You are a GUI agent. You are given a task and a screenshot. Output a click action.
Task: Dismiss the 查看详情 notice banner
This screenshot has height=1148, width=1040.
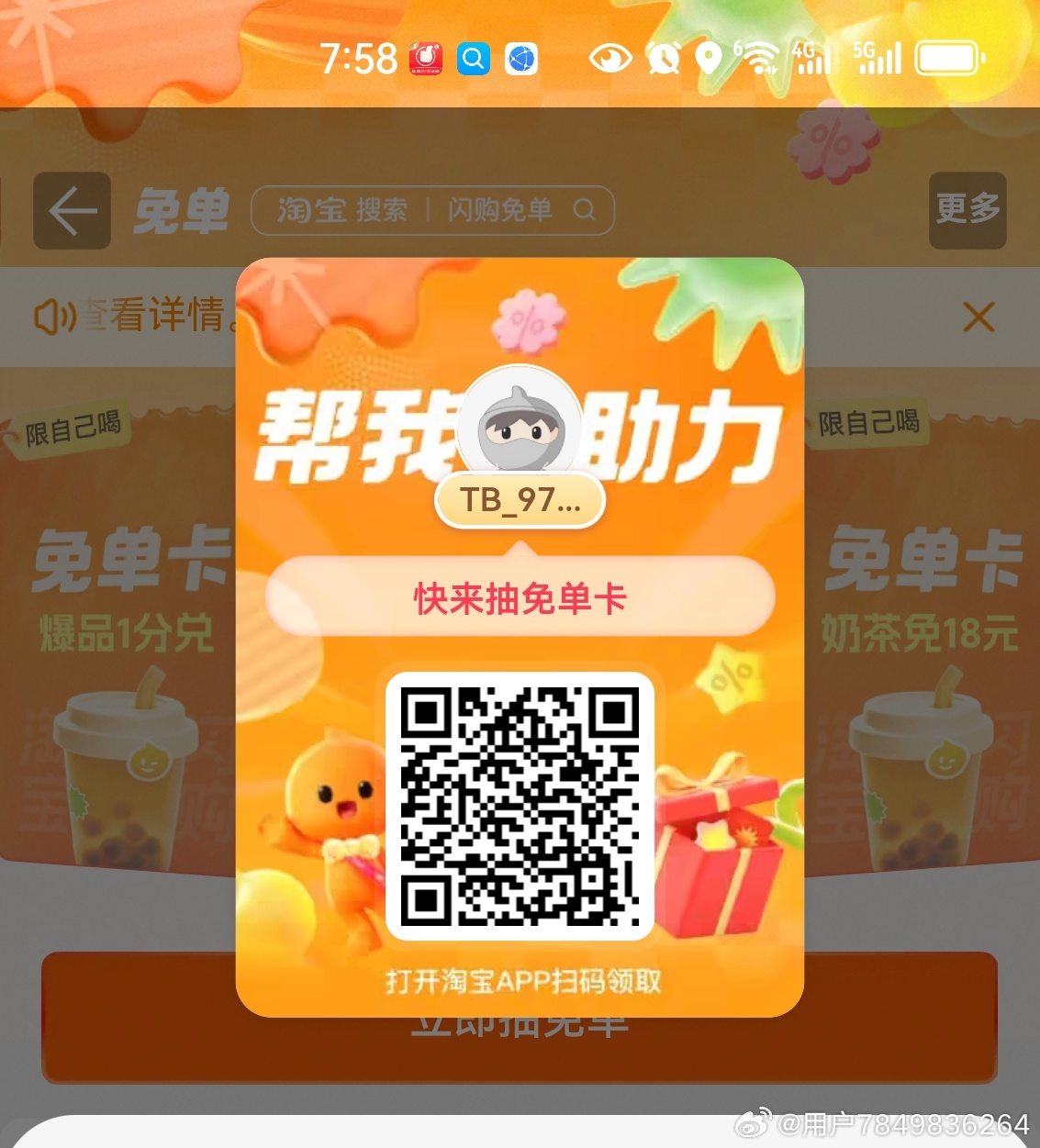click(978, 318)
